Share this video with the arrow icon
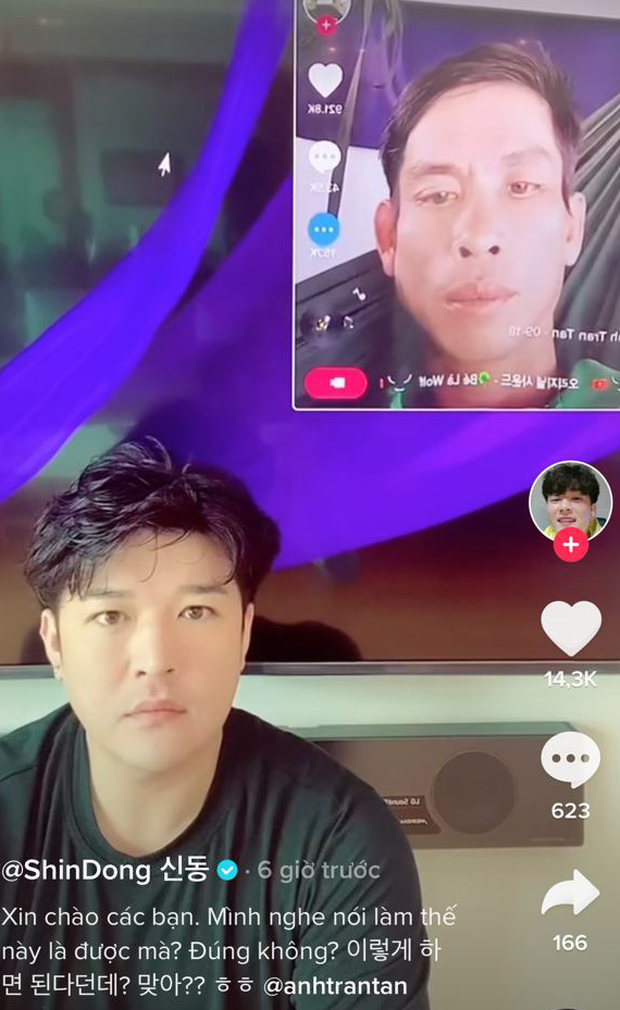This screenshot has height=1010, width=620. point(571,892)
